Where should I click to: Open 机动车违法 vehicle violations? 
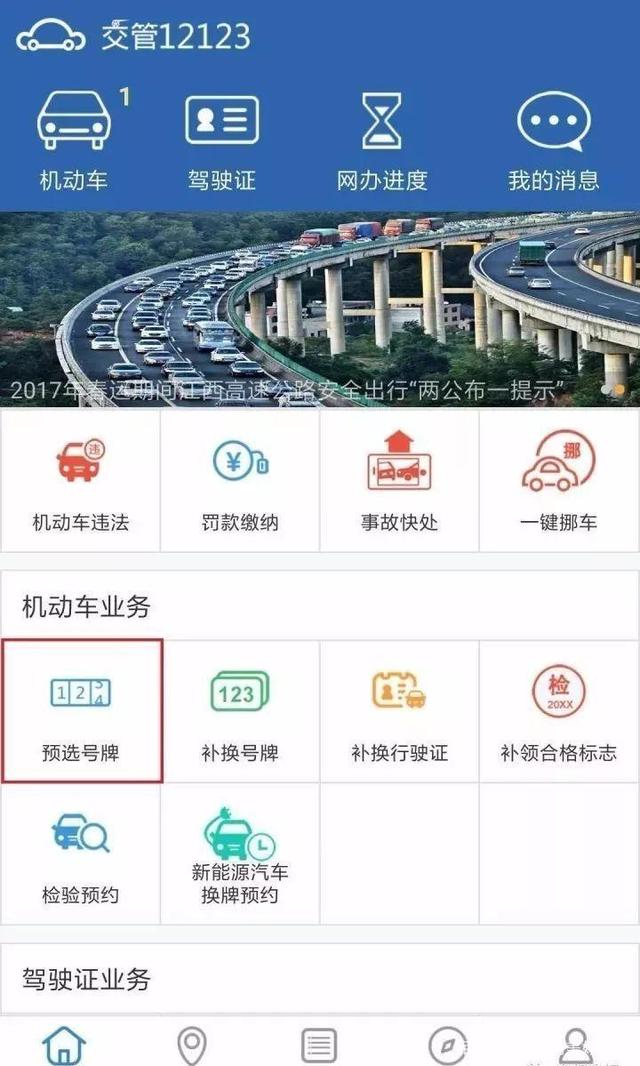(x=80, y=481)
